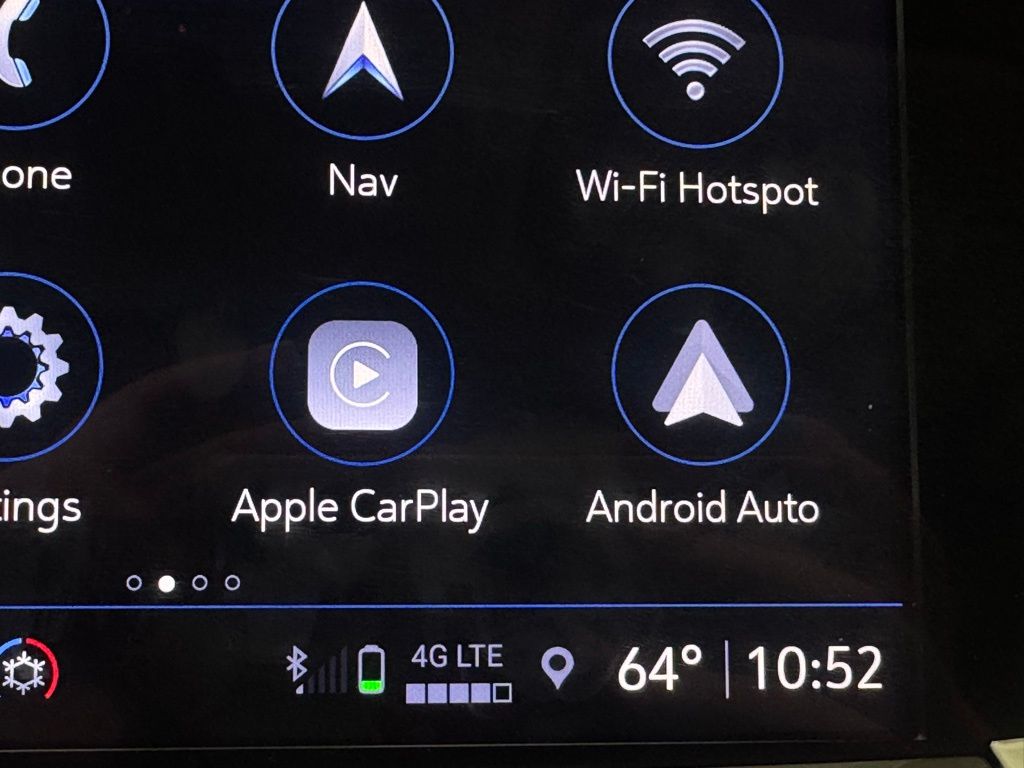Image resolution: width=1024 pixels, height=768 pixels.
Task: Launch Apple CarPlay
Action: click(x=362, y=374)
